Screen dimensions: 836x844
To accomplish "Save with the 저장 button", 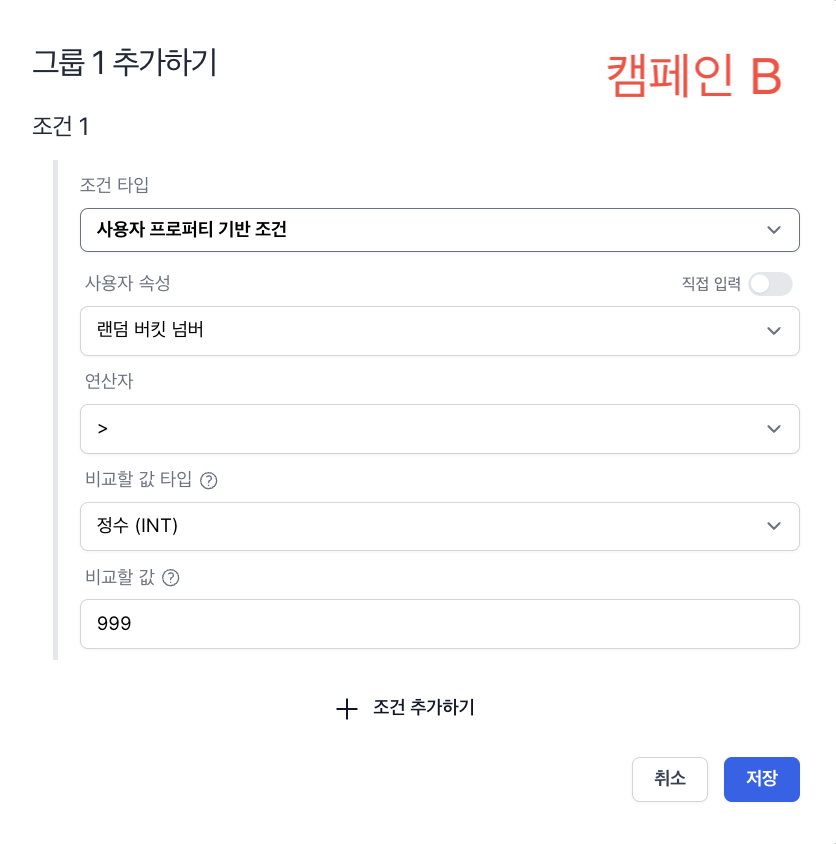I will click(761, 779).
